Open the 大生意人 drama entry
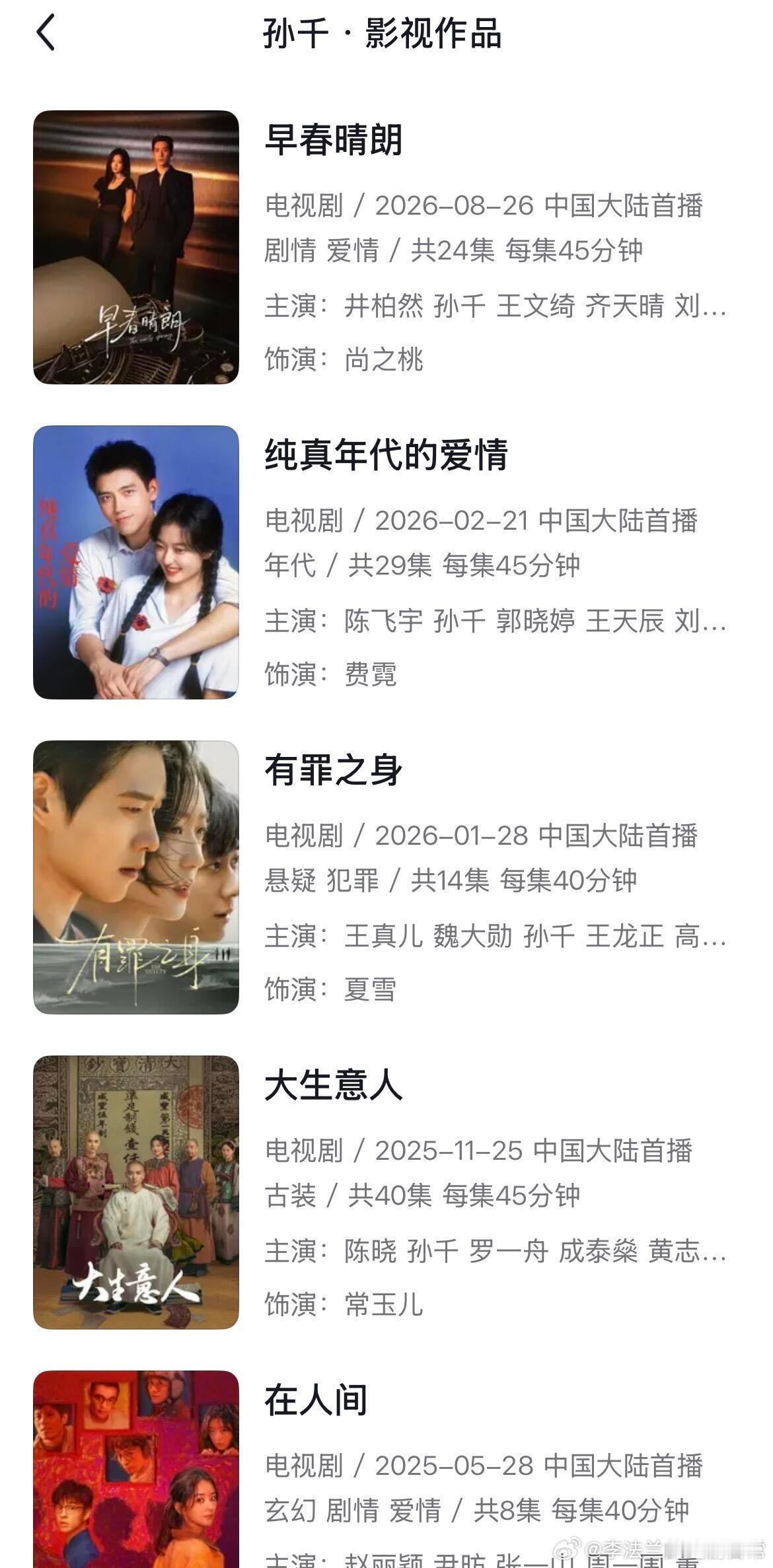 coord(386,1192)
